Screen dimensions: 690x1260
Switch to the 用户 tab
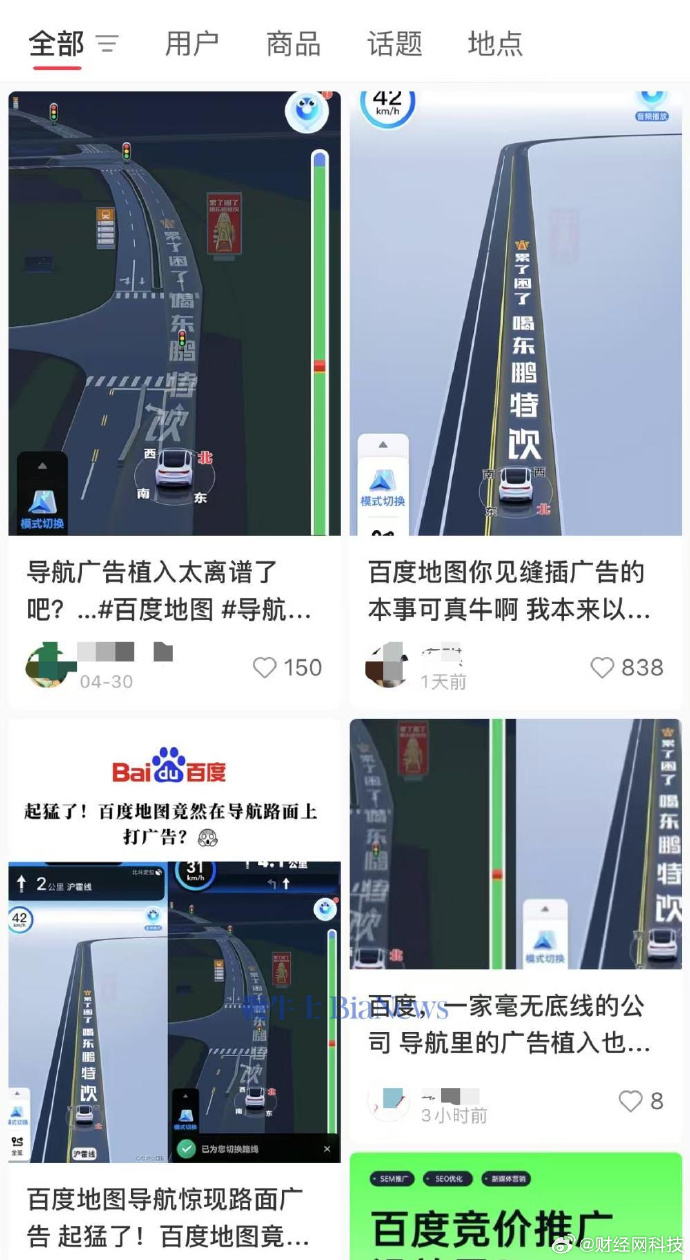coord(192,44)
